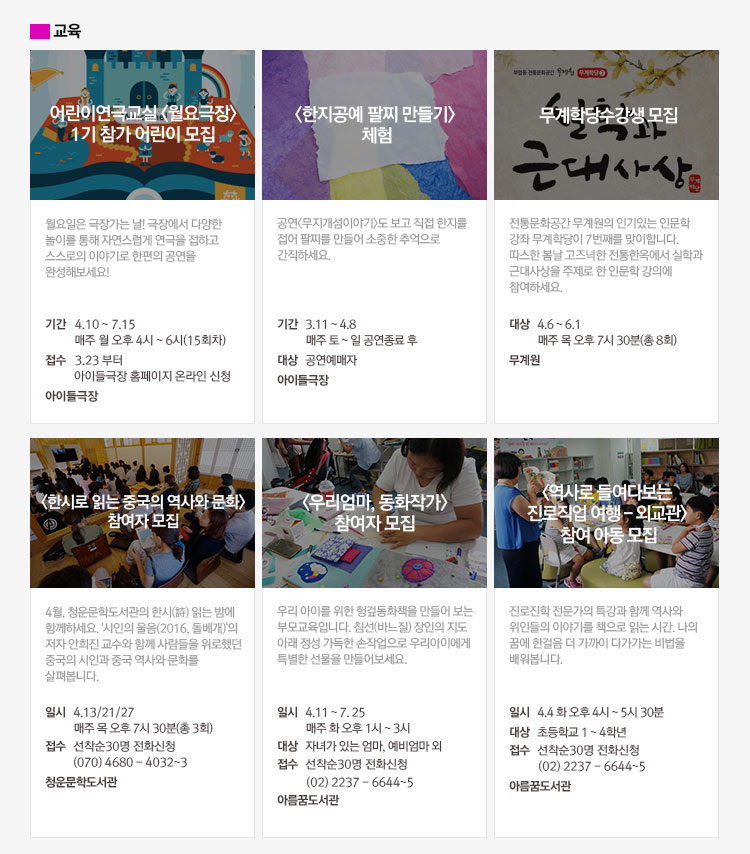Open the 한지공예 팔찌 만들기 체험 card
Viewport: 750px width, 854px height.
tap(374, 124)
